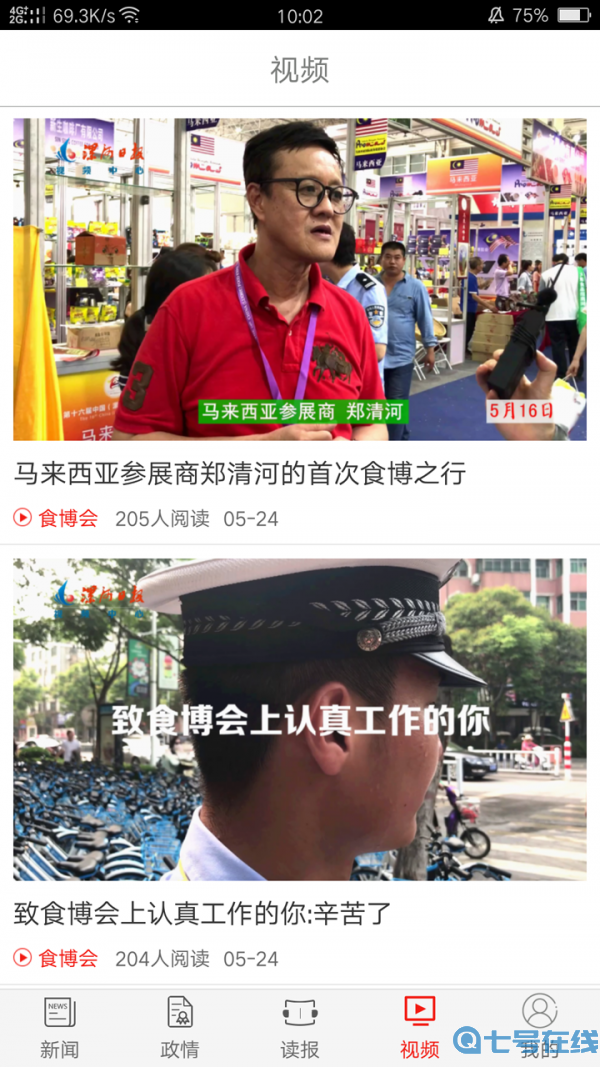Switch to the 新闻 tab
This screenshot has height=1067, width=600.
point(60,1027)
